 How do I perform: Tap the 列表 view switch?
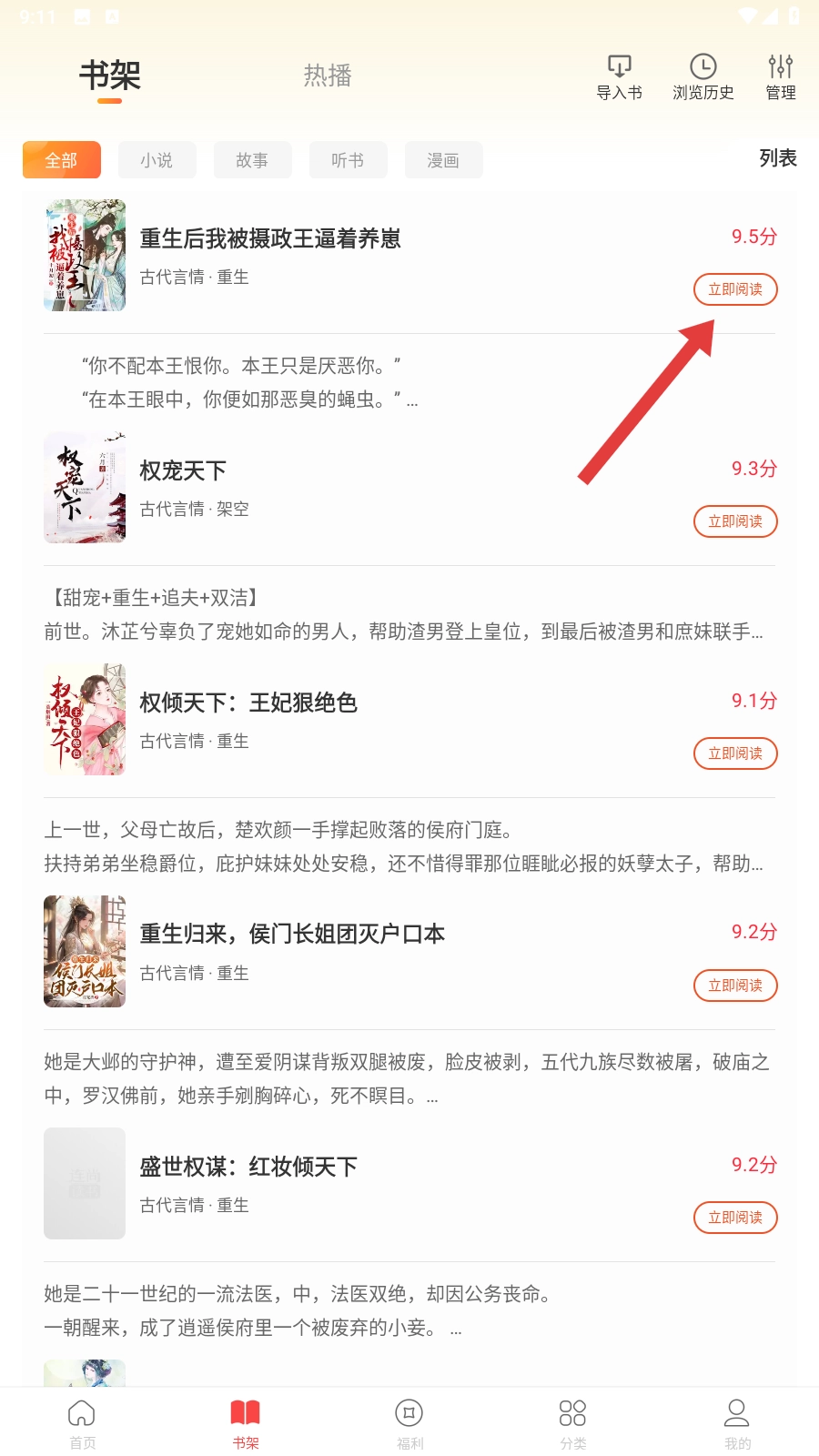pyautogui.click(x=777, y=158)
